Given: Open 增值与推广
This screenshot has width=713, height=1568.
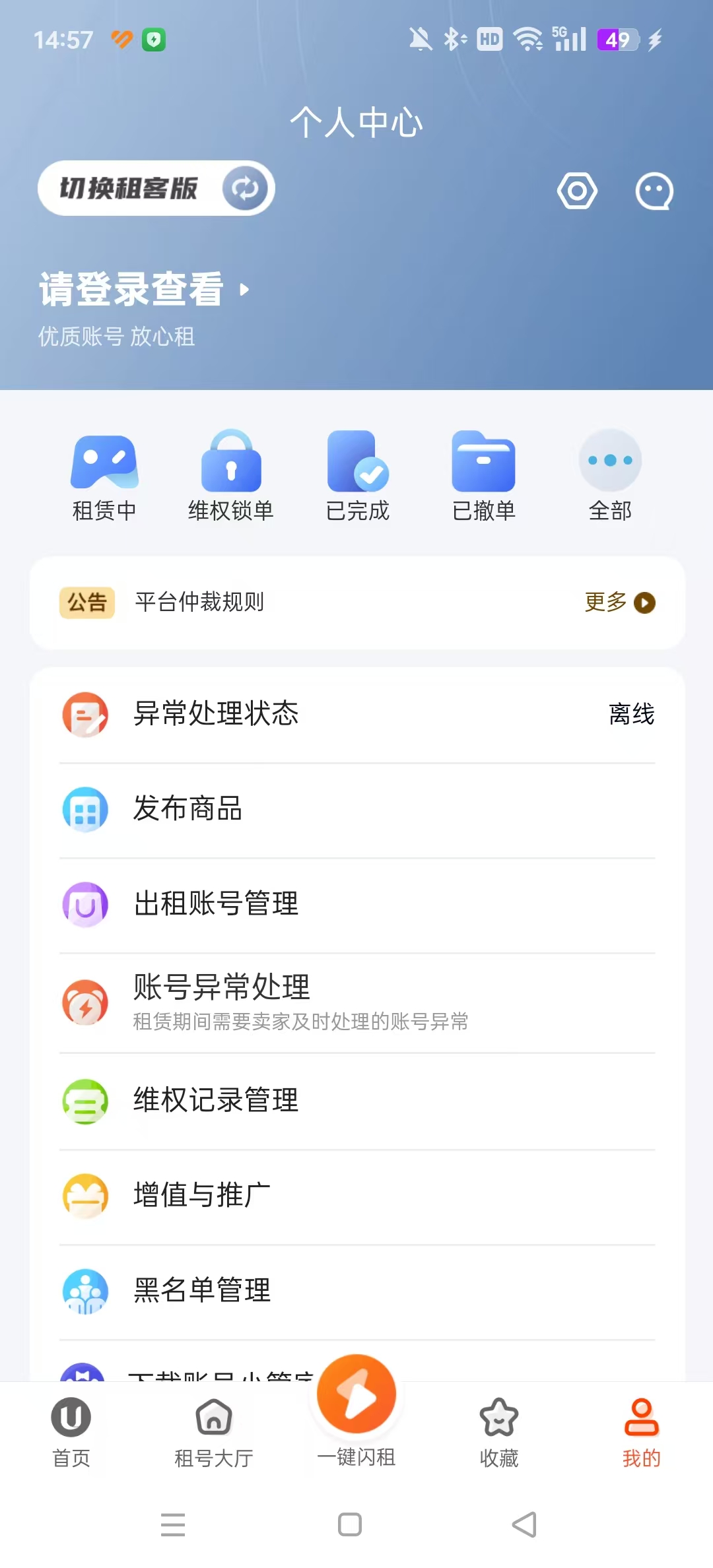Looking at the screenshot, I should point(356,1196).
